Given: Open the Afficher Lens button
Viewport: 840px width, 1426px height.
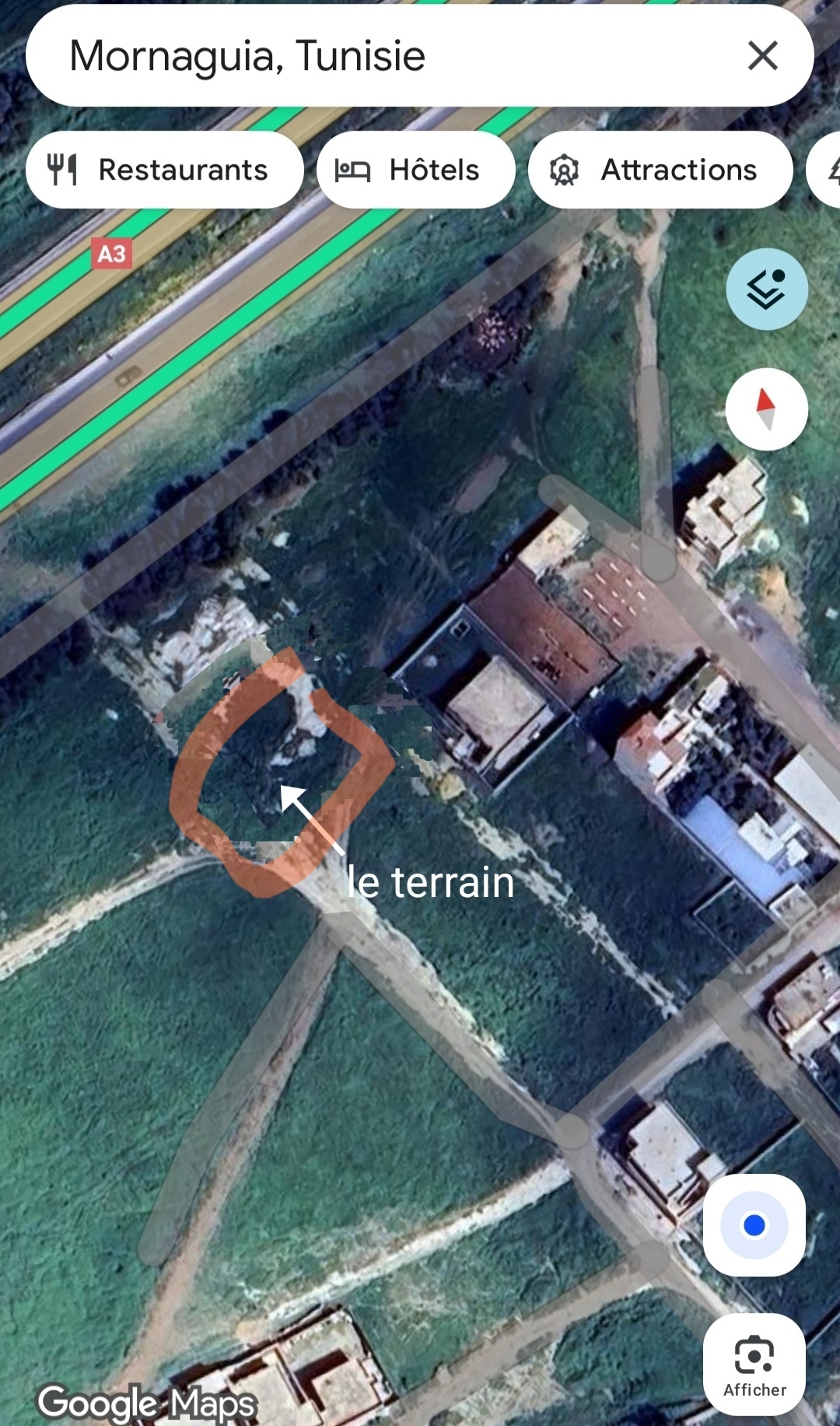Looking at the screenshot, I should pos(754,1365).
